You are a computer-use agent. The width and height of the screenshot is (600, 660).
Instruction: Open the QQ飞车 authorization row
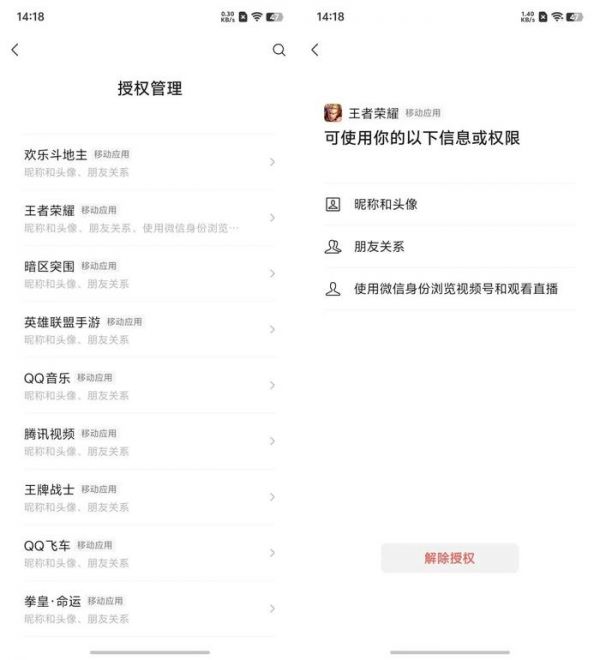click(150, 553)
